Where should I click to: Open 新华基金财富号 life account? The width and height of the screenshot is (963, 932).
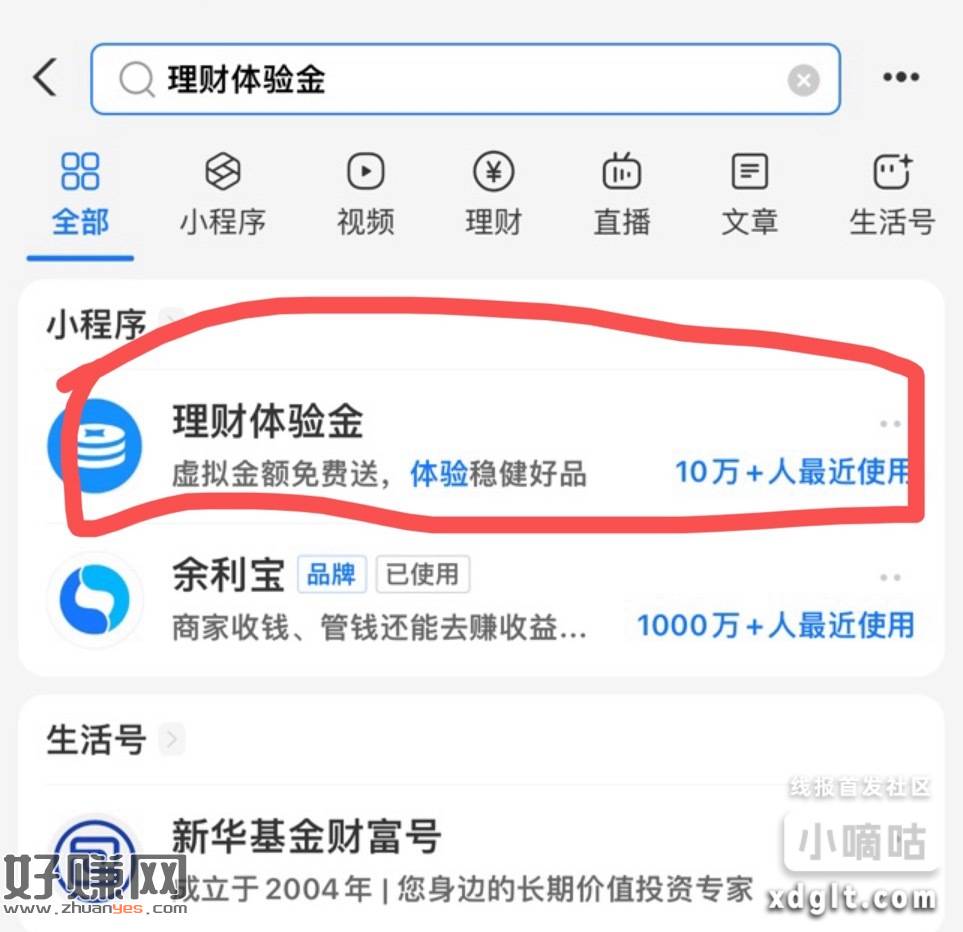click(x=400, y=860)
